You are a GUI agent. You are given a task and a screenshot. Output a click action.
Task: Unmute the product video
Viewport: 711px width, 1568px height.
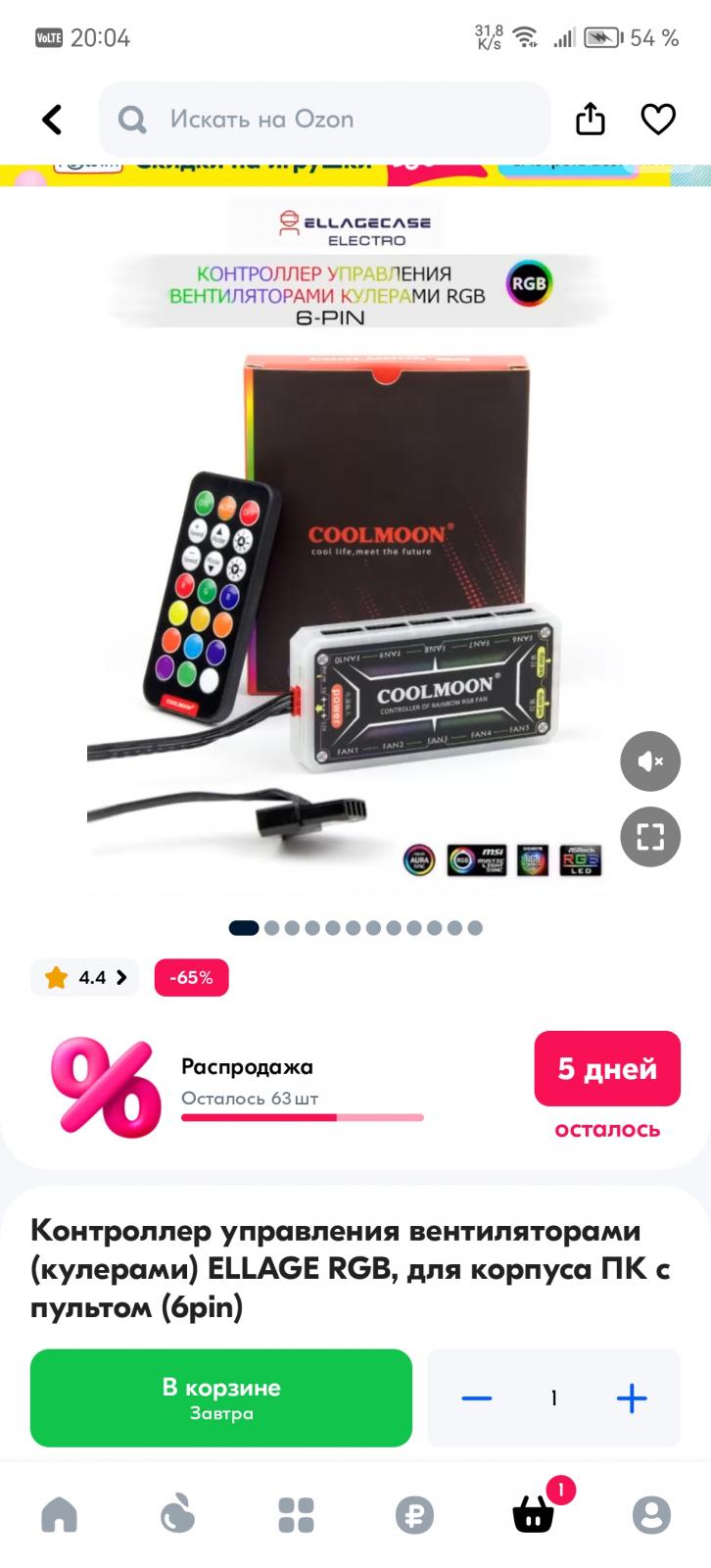(650, 761)
